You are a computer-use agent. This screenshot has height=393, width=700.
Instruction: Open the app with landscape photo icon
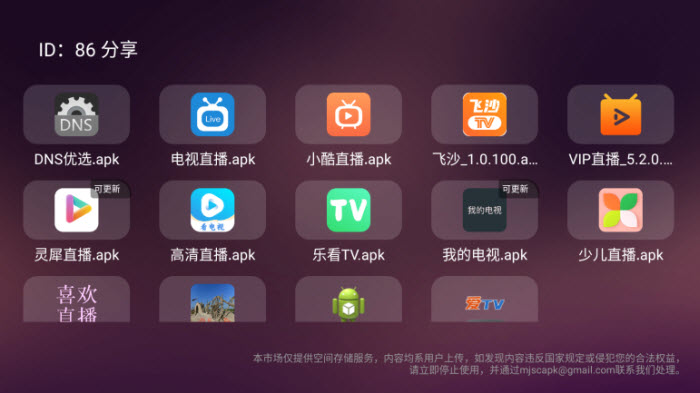click(x=212, y=299)
